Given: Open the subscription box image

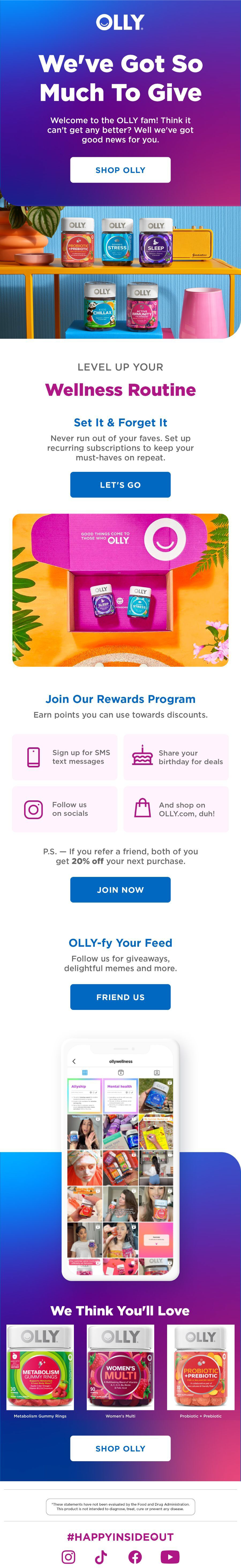Looking at the screenshot, I should click(120, 590).
